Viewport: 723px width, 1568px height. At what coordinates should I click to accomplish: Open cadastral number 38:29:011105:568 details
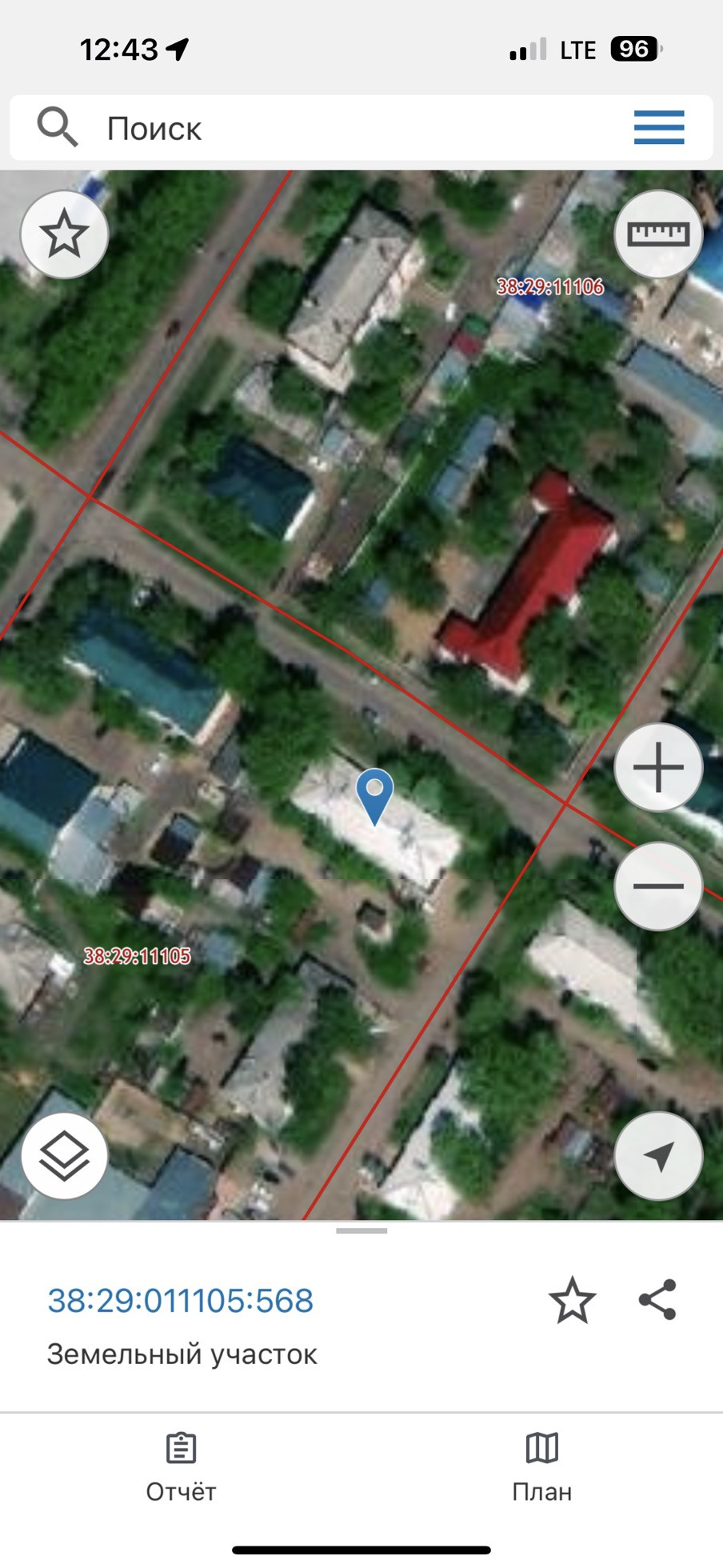point(181,1300)
